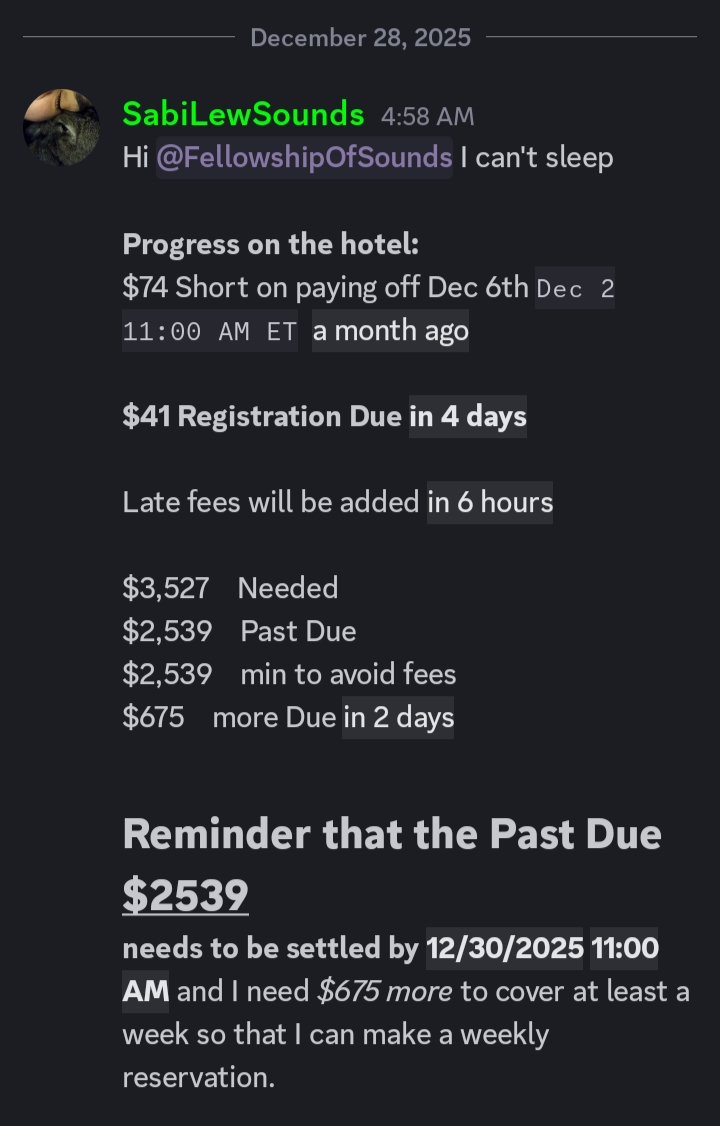Tap the SabiLewSounds username
Viewport: 720px width, 1126px height.
coord(243,115)
